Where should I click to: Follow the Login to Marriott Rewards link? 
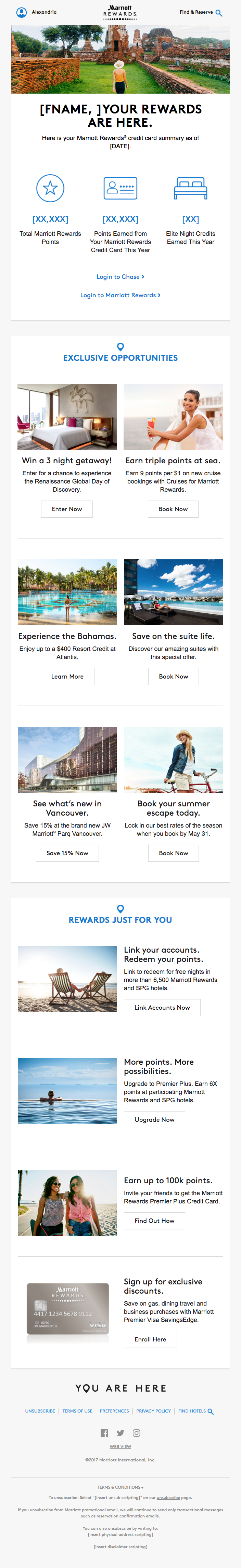pyautogui.click(x=120, y=295)
